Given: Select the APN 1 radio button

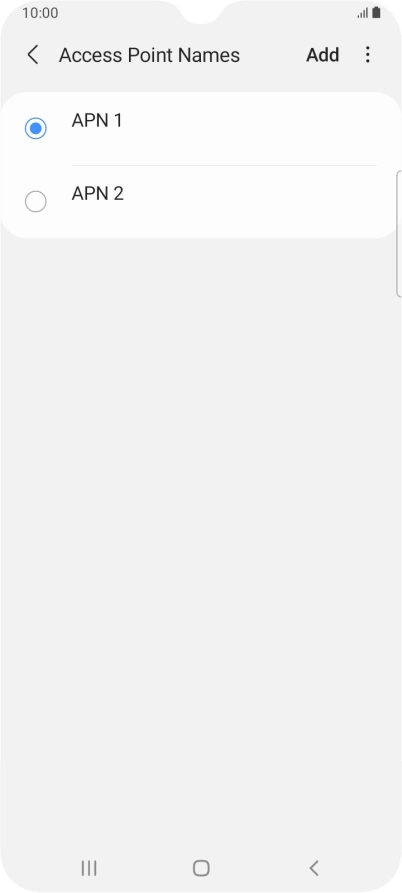Looking at the screenshot, I should tap(35, 129).
